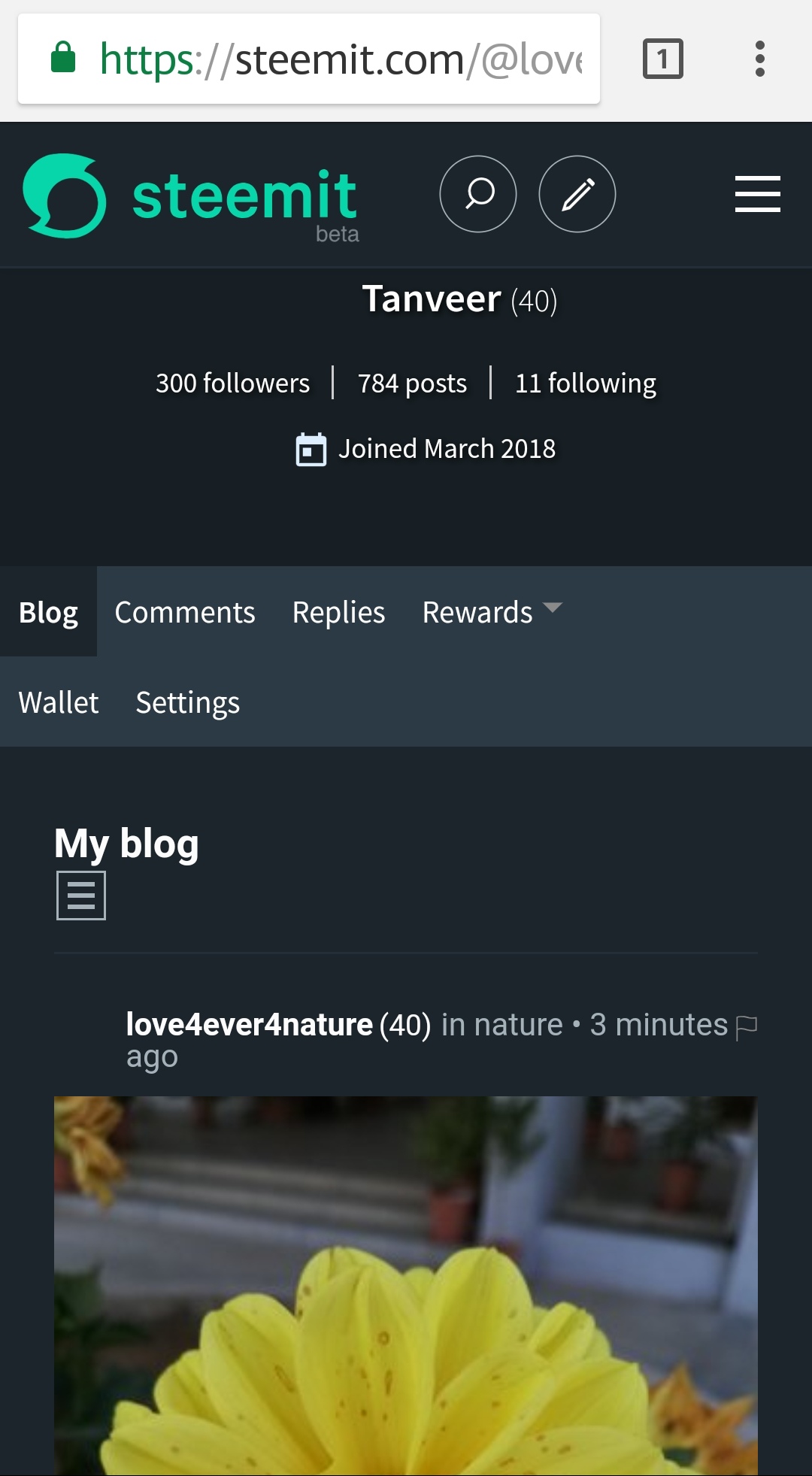
Task: Switch to the Blog tab
Action: 48,612
